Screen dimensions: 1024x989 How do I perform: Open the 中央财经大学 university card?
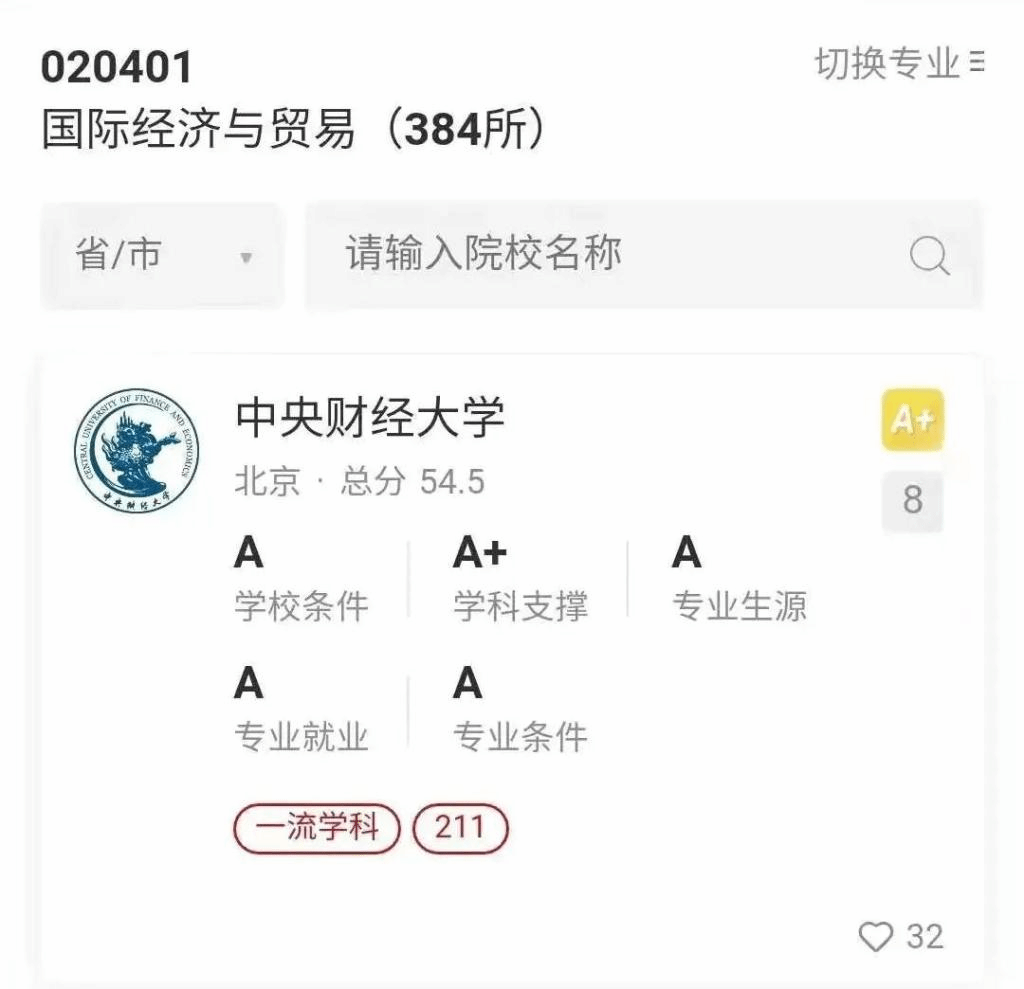[x=370, y=418]
